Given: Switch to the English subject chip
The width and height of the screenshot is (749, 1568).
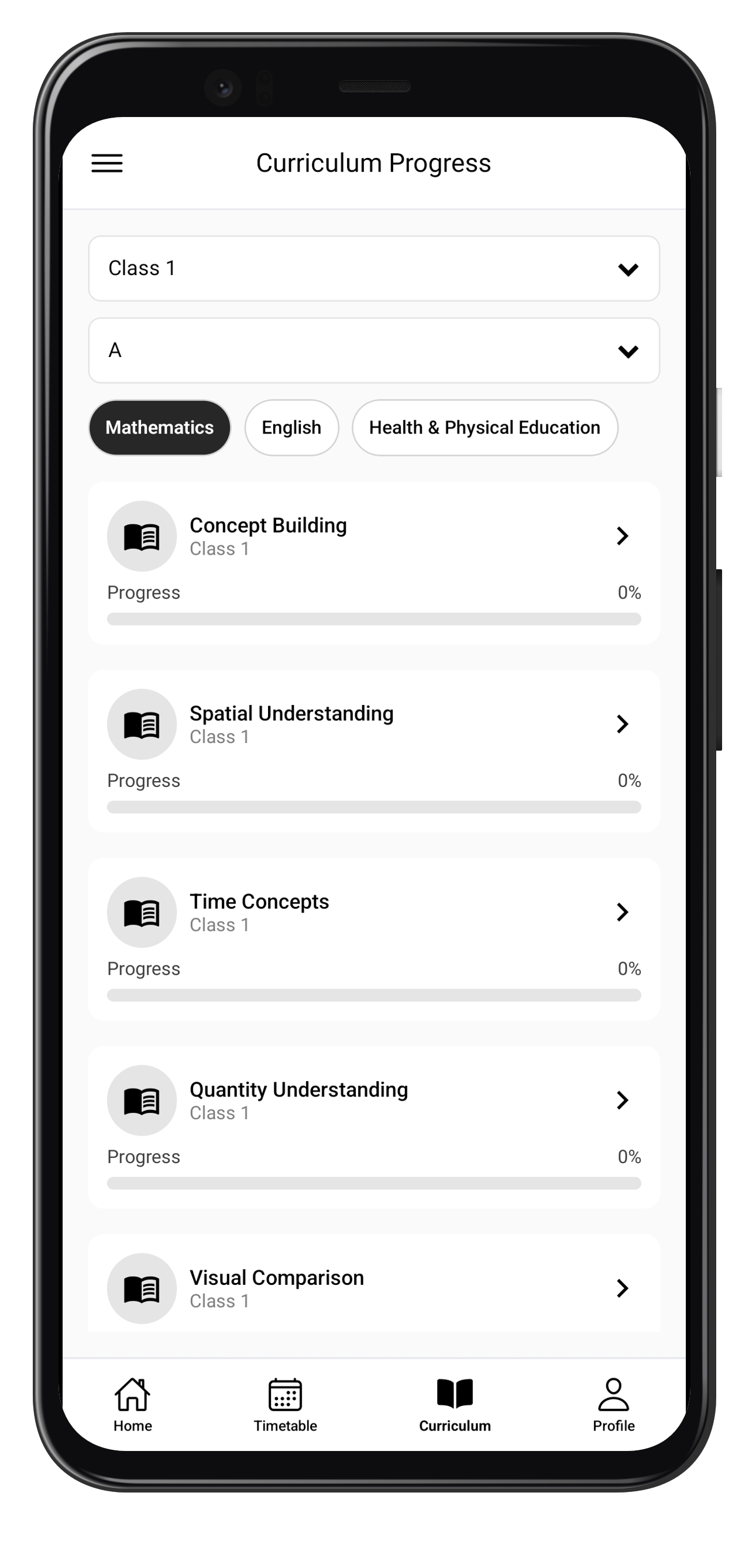Looking at the screenshot, I should tap(291, 427).
